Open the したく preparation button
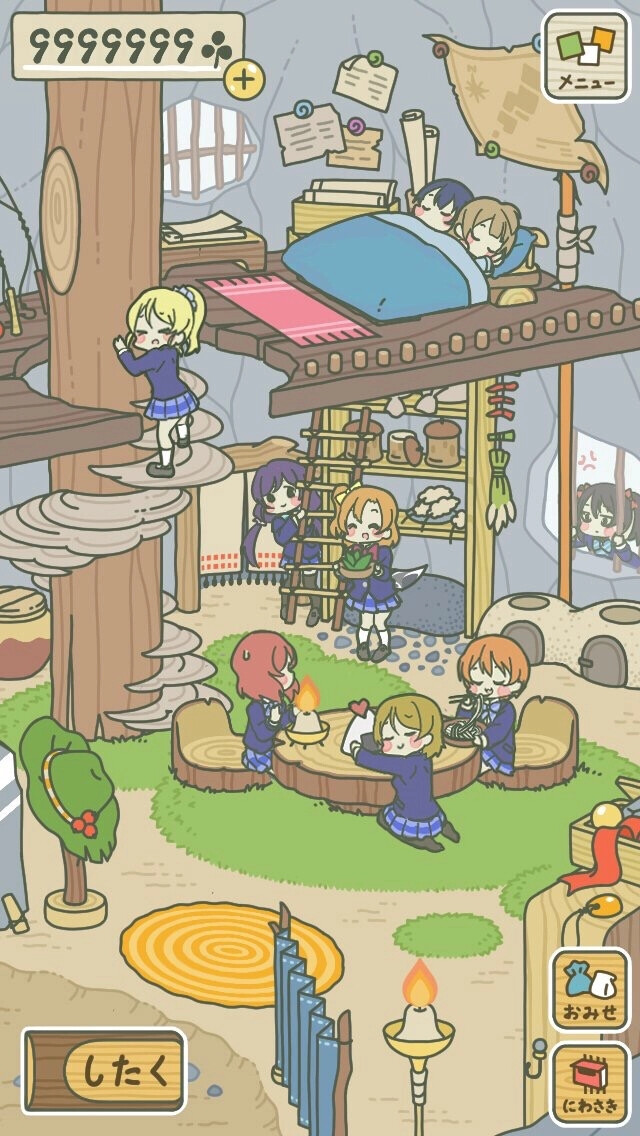The width and height of the screenshot is (640, 1136). (x=104, y=1071)
